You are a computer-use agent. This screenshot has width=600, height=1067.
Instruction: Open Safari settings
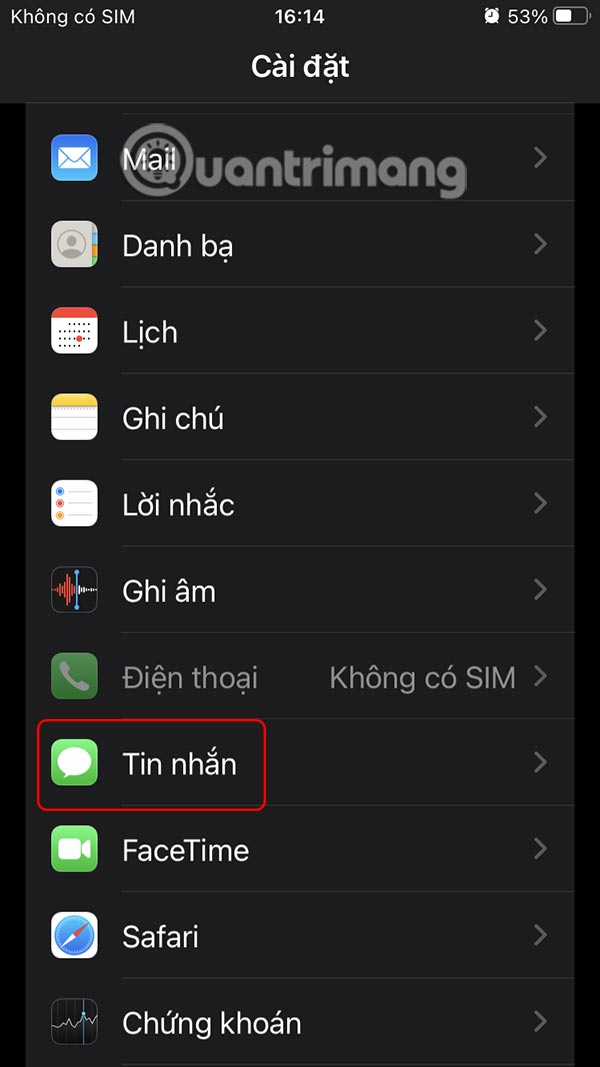pyautogui.click(x=300, y=937)
